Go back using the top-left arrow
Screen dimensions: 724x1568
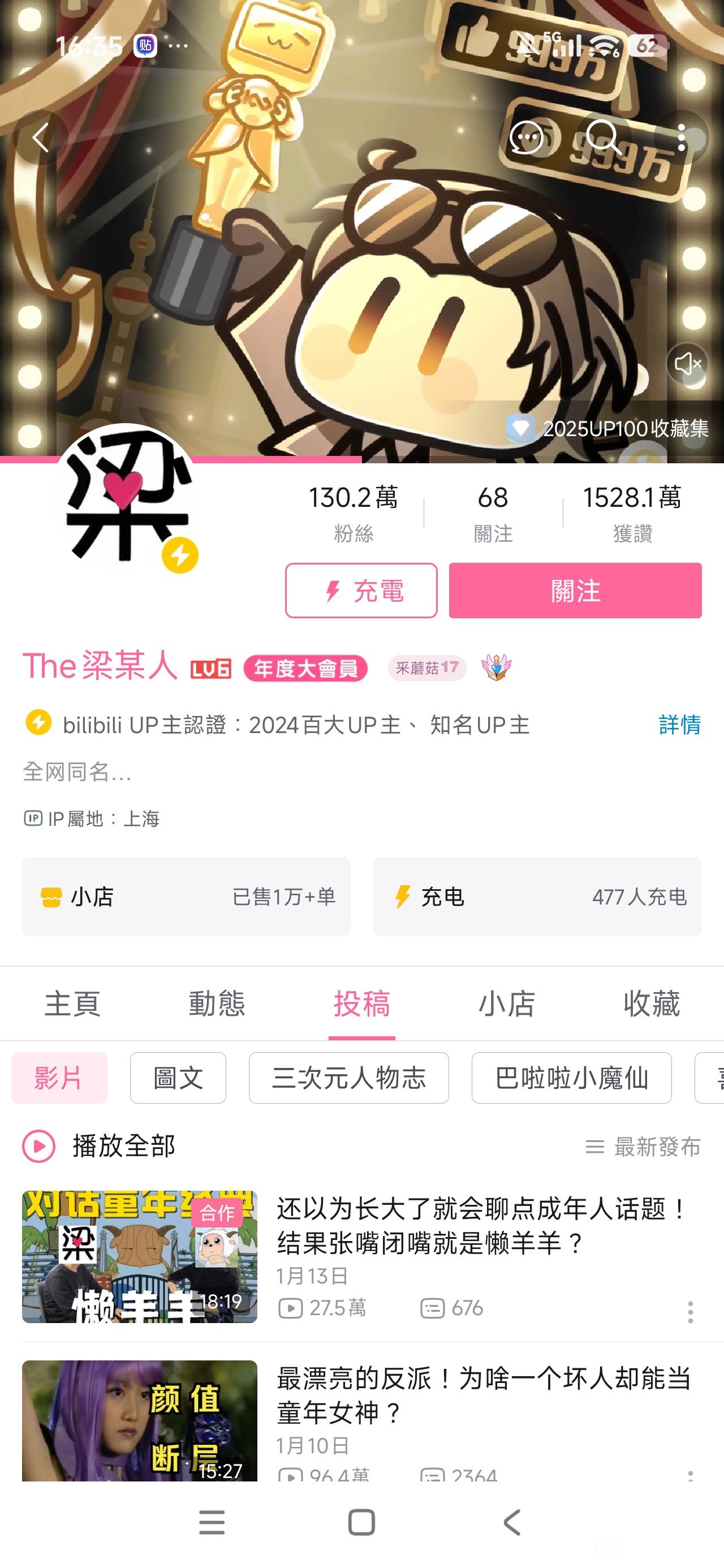(x=41, y=138)
